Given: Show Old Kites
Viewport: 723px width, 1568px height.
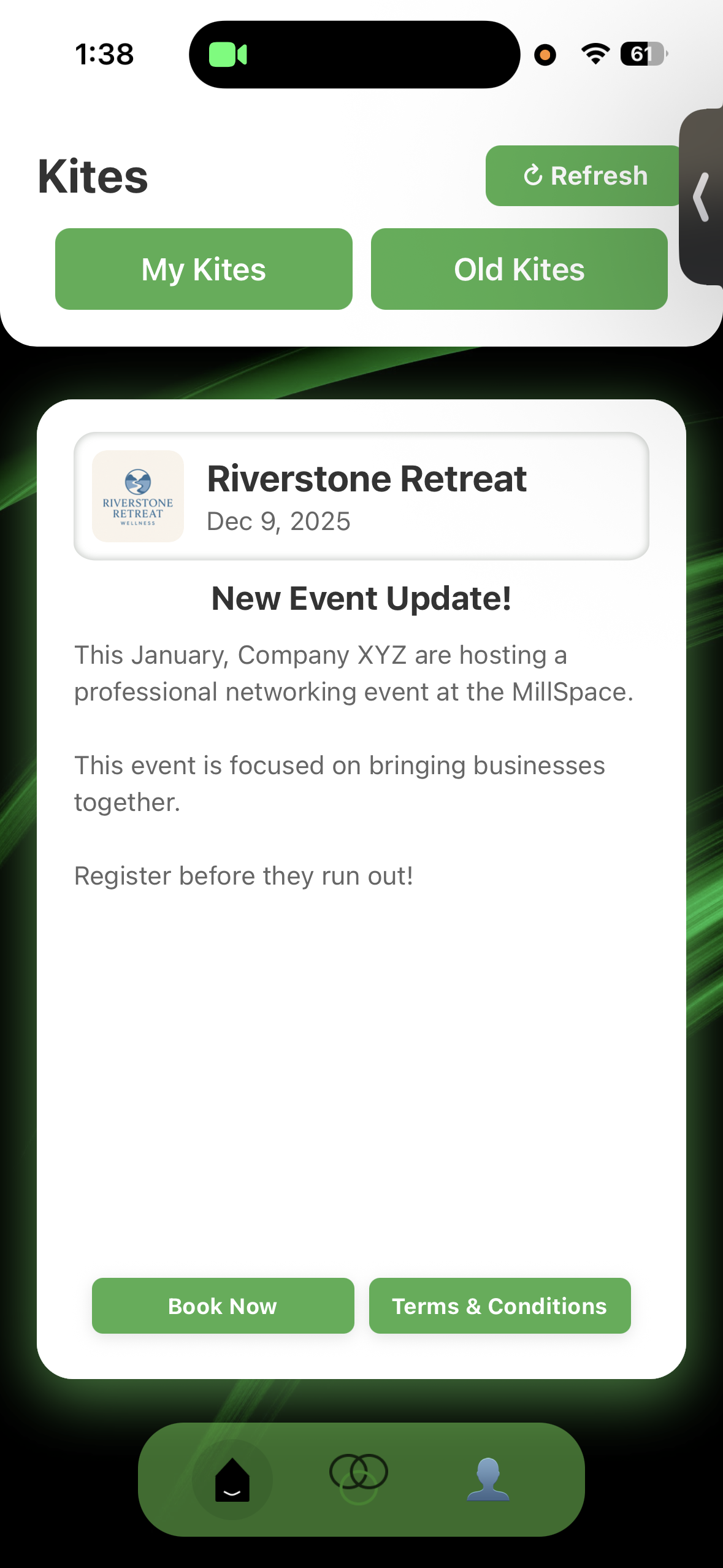Looking at the screenshot, I should click(x=519, y=269).
